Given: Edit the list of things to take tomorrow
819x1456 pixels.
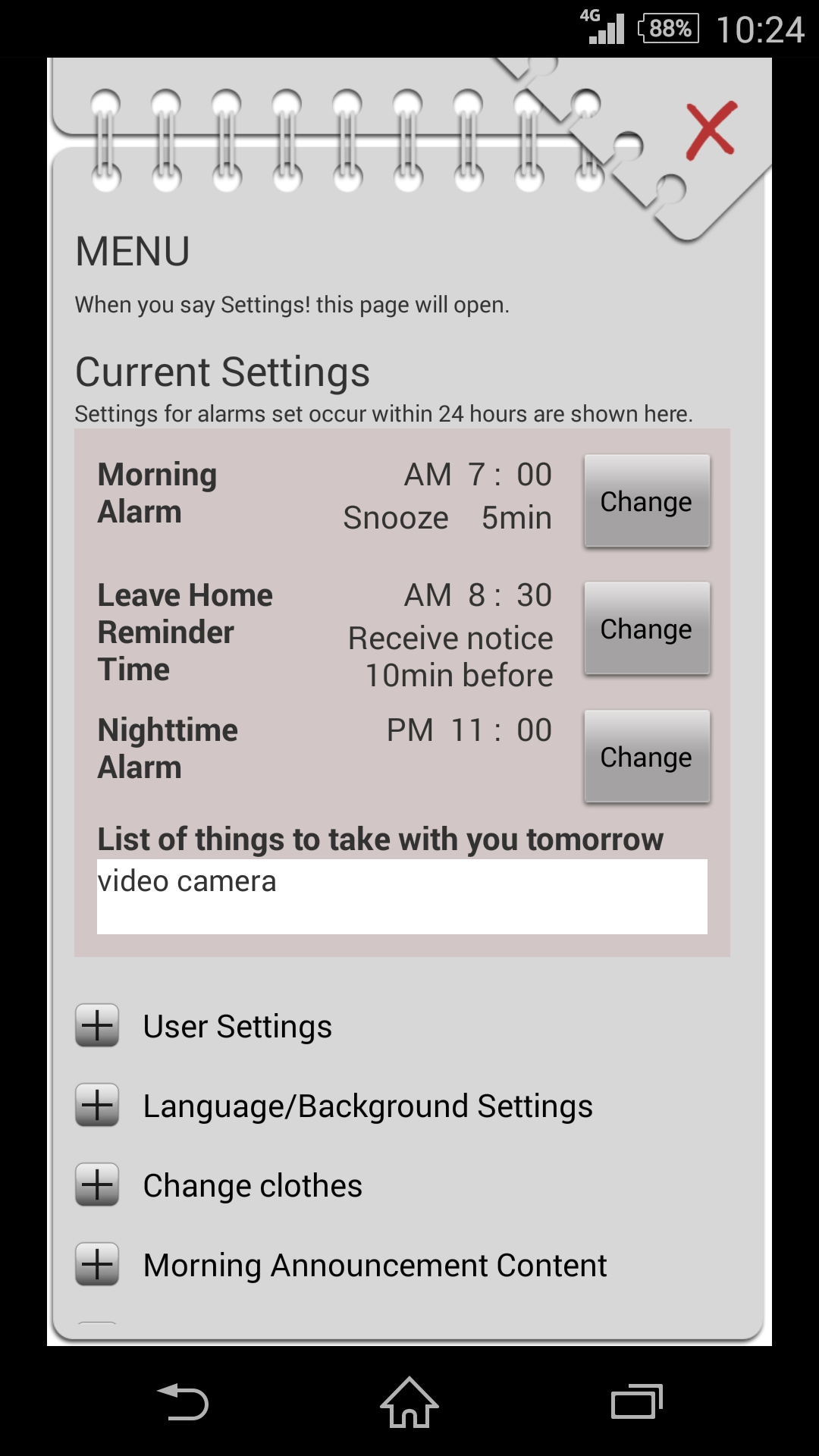Looking at the screenshot, I should 402,896.
